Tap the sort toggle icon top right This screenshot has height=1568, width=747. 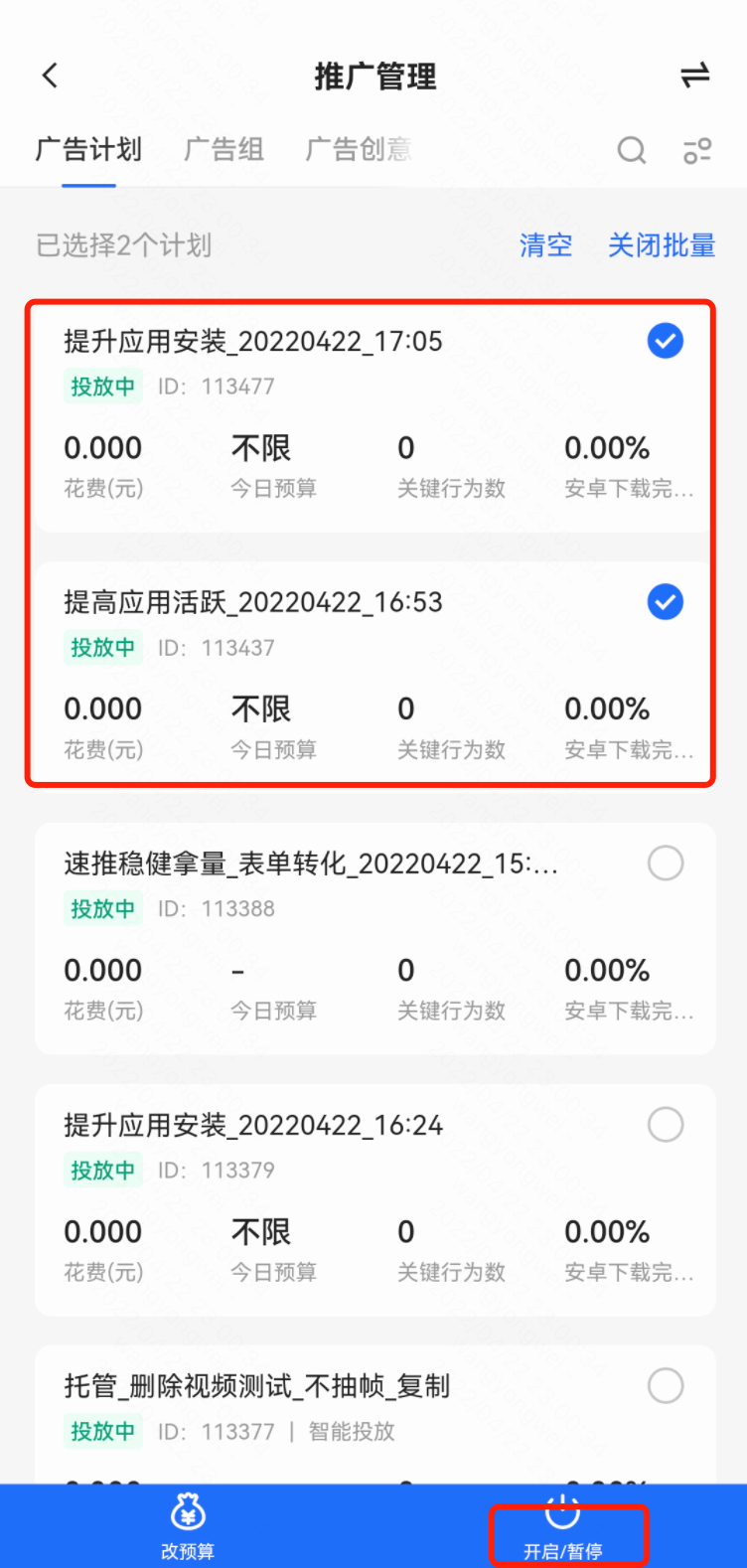click(x=695, y=75)
